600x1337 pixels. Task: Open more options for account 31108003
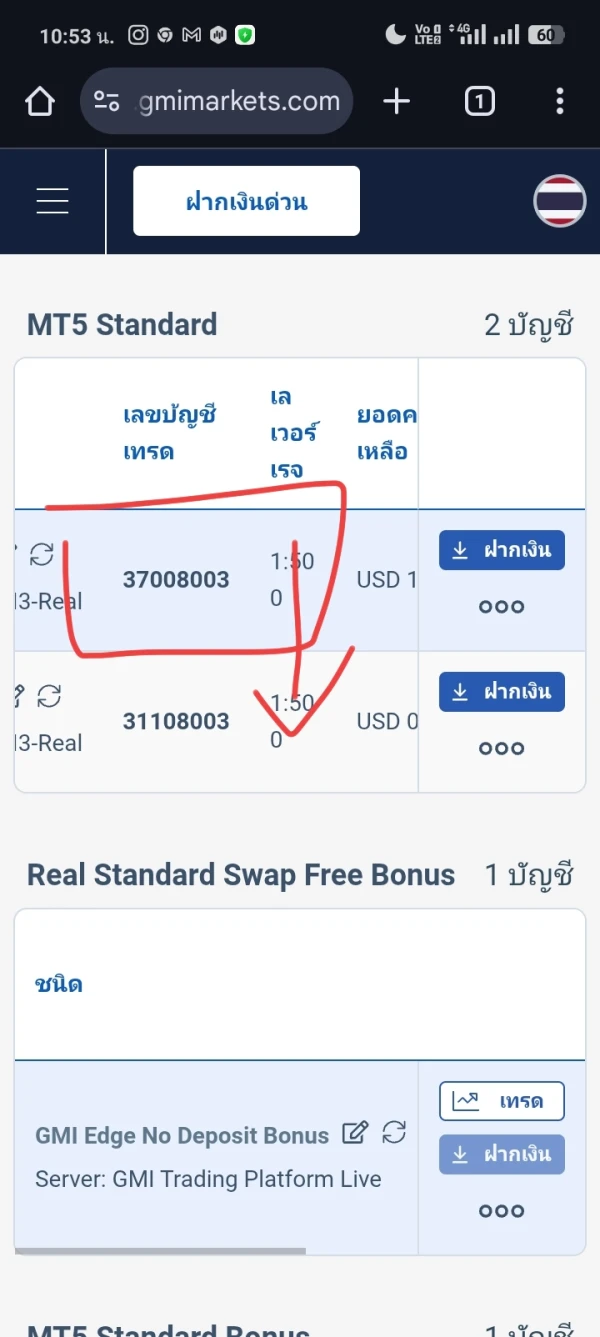502,748
